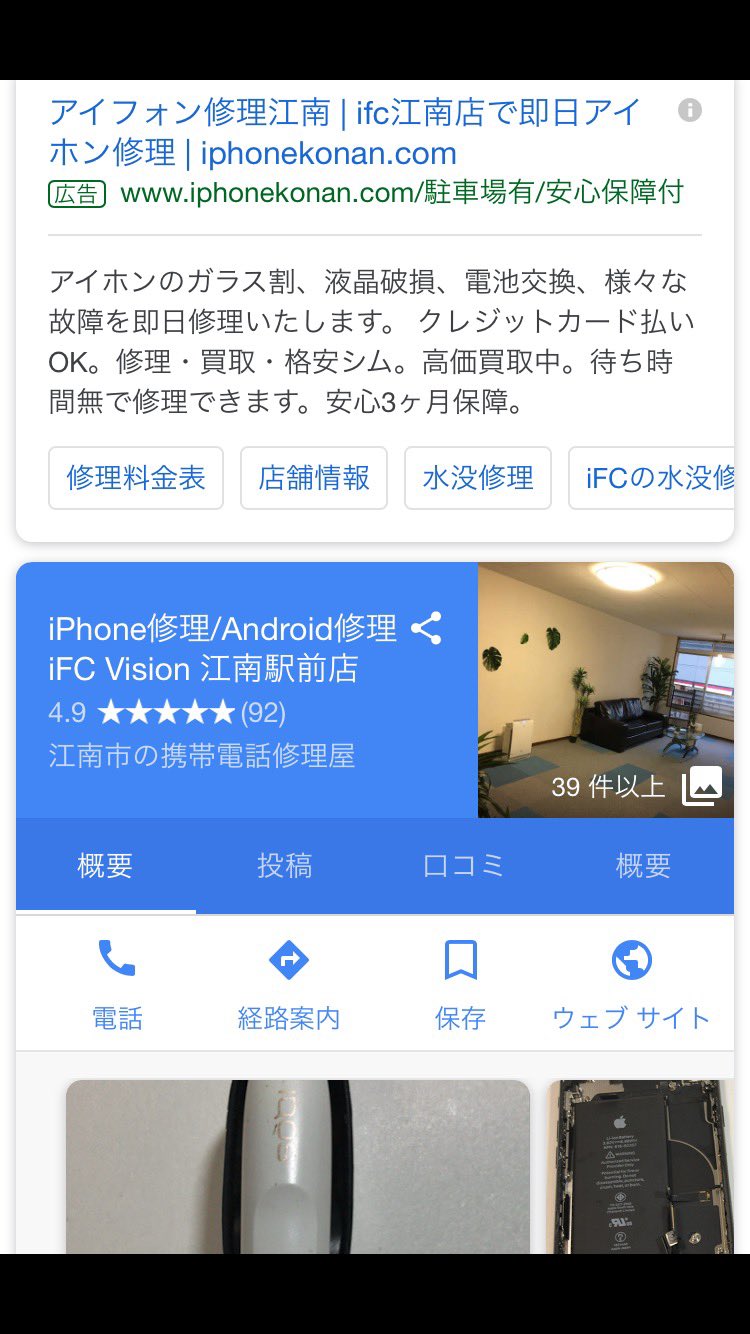
Task: Share the iFC Vision 江南駅前店 listing
Action: tap(427, 628)
